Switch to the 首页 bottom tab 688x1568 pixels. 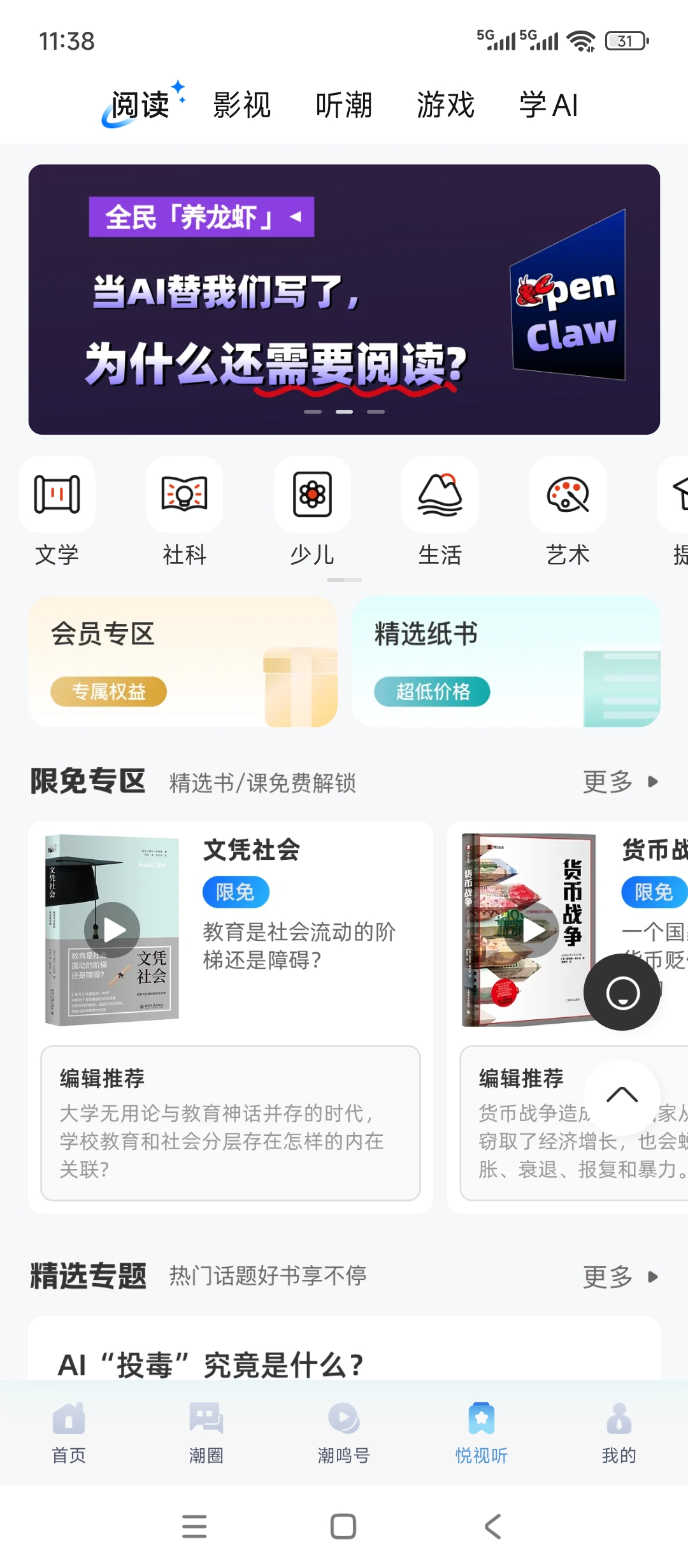click(x=69, y=1432)
